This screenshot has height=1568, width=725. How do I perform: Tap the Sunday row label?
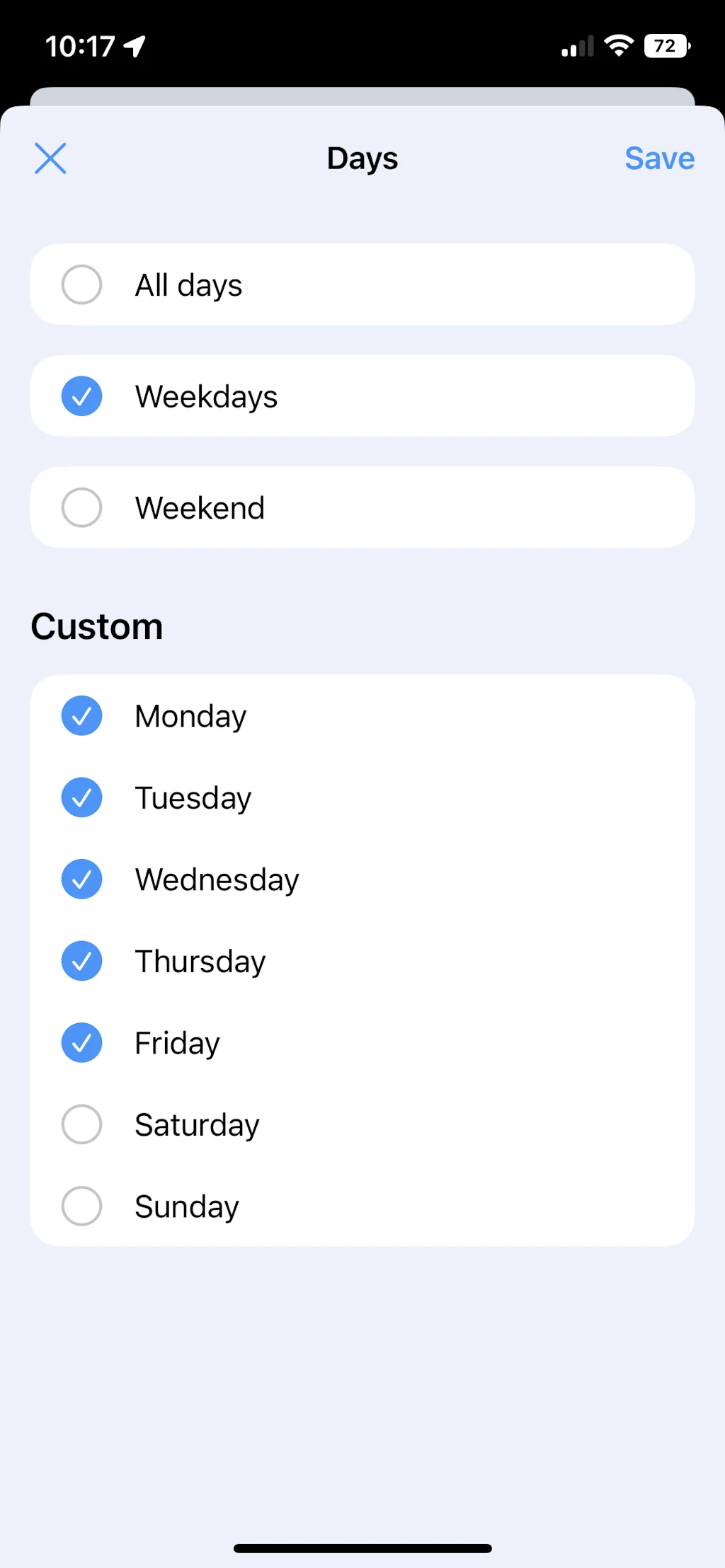[x=185, y=1206]
